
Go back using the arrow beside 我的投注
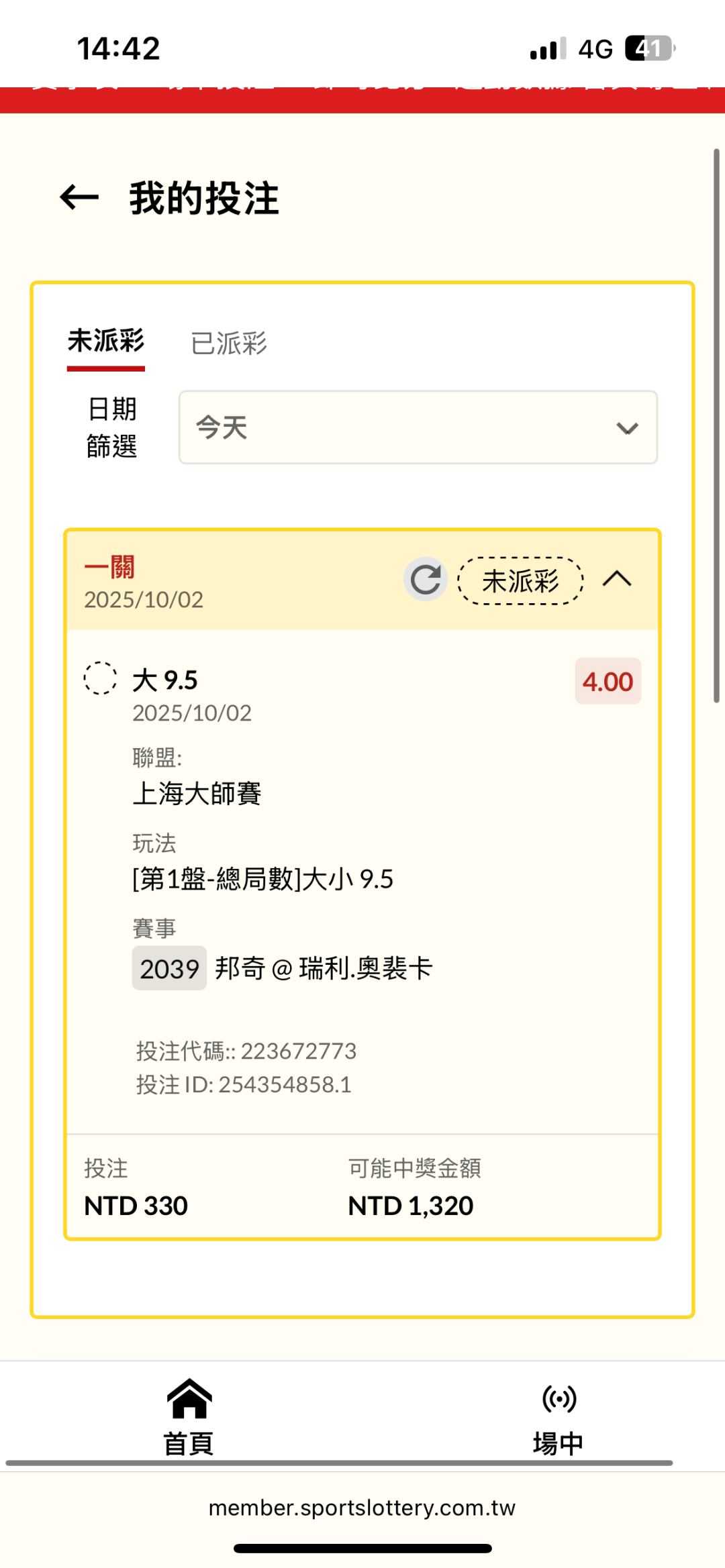click(79, 198)
